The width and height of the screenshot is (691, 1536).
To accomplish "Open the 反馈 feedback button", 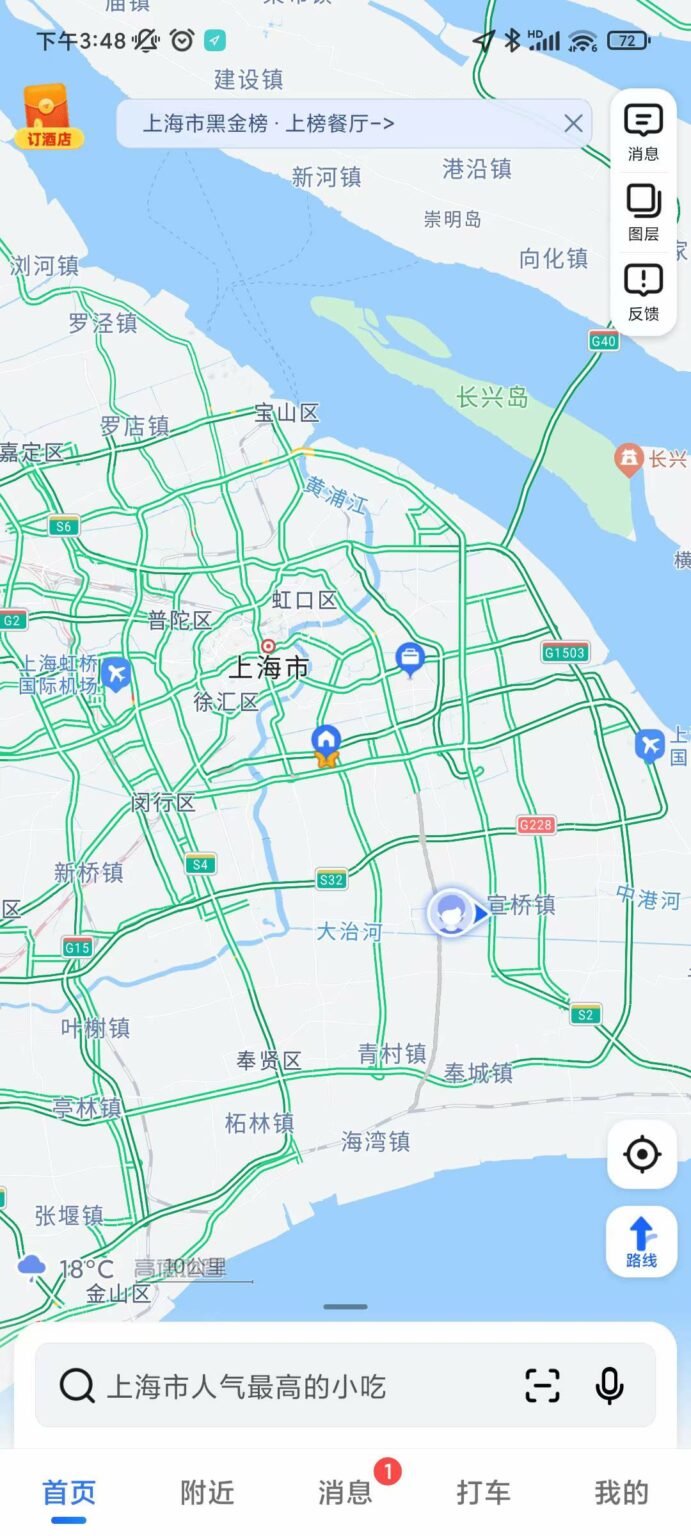I will (643, 293).
